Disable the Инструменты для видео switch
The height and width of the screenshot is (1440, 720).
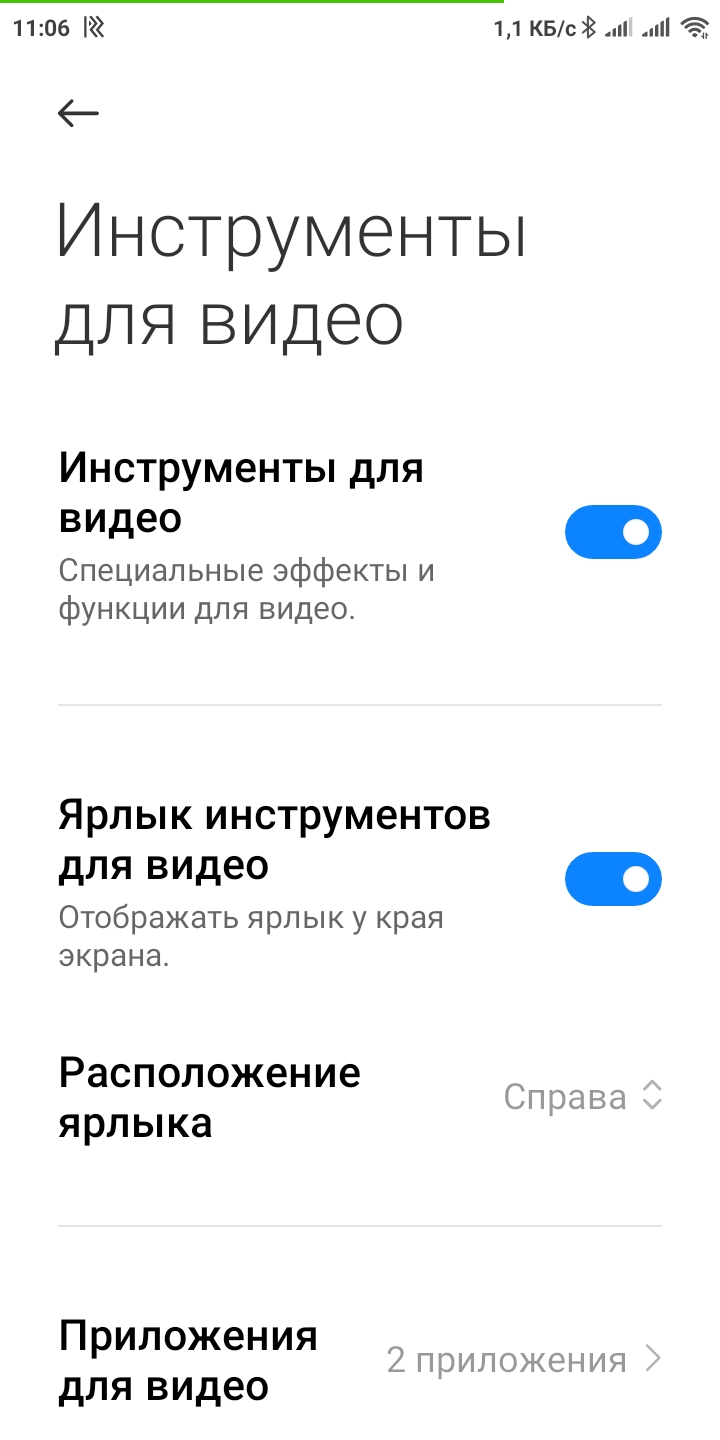(613, 532)
